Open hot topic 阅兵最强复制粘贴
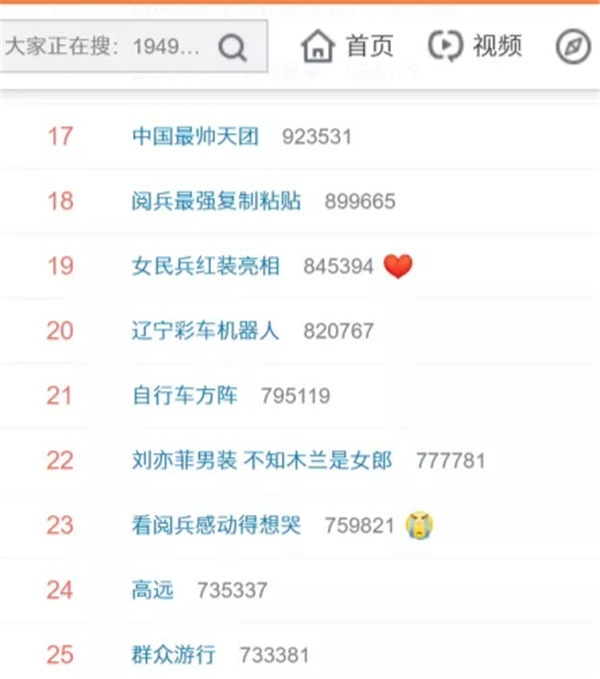This screenshot has height=679, width=600. 216,201
